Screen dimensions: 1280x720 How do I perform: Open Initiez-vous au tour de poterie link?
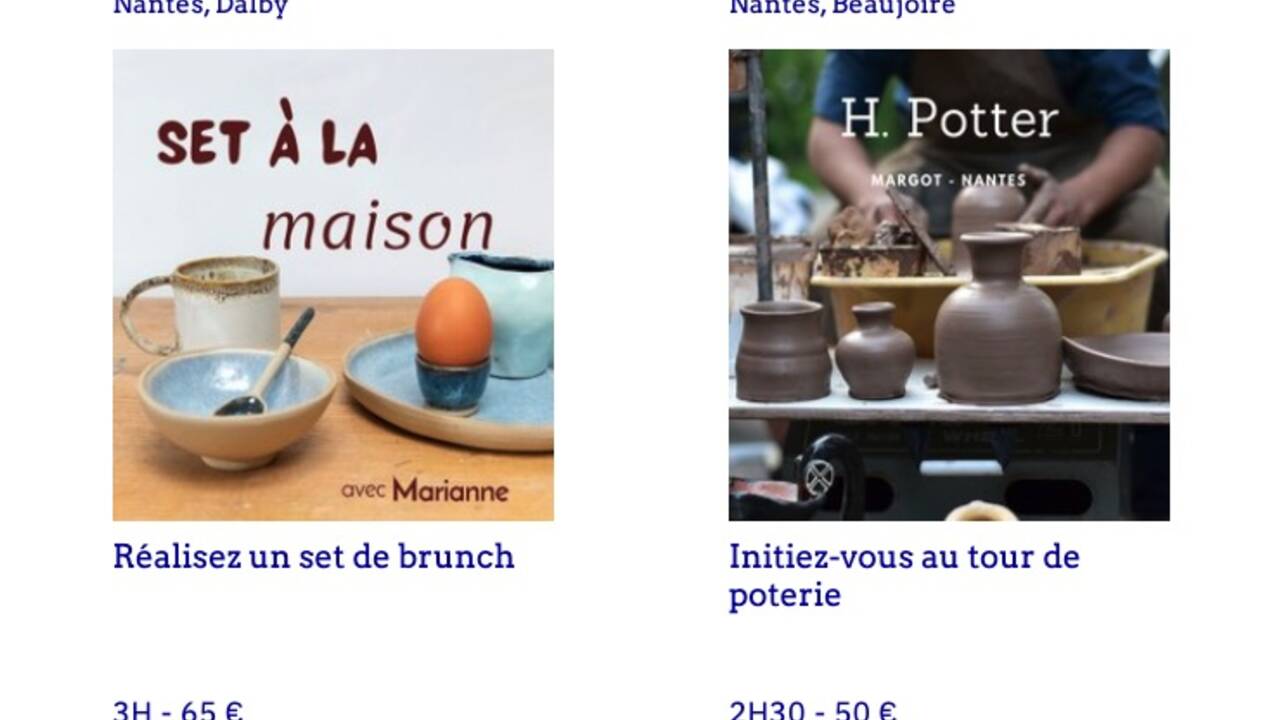(x=903, y=575)
